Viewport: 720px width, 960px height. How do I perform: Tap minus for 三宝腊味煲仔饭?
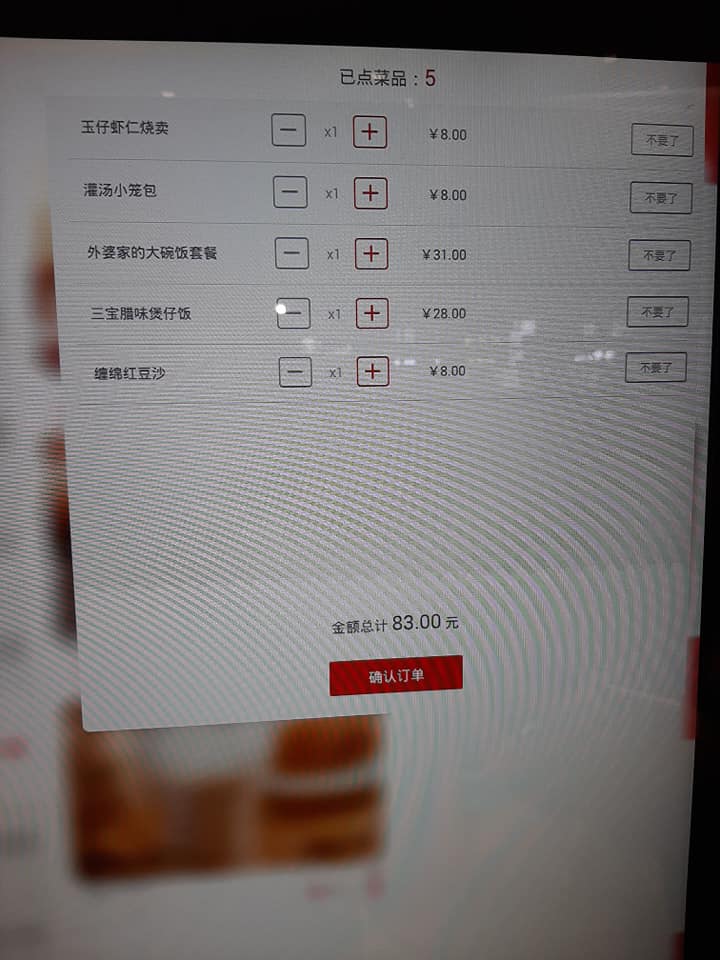[294, 314]
